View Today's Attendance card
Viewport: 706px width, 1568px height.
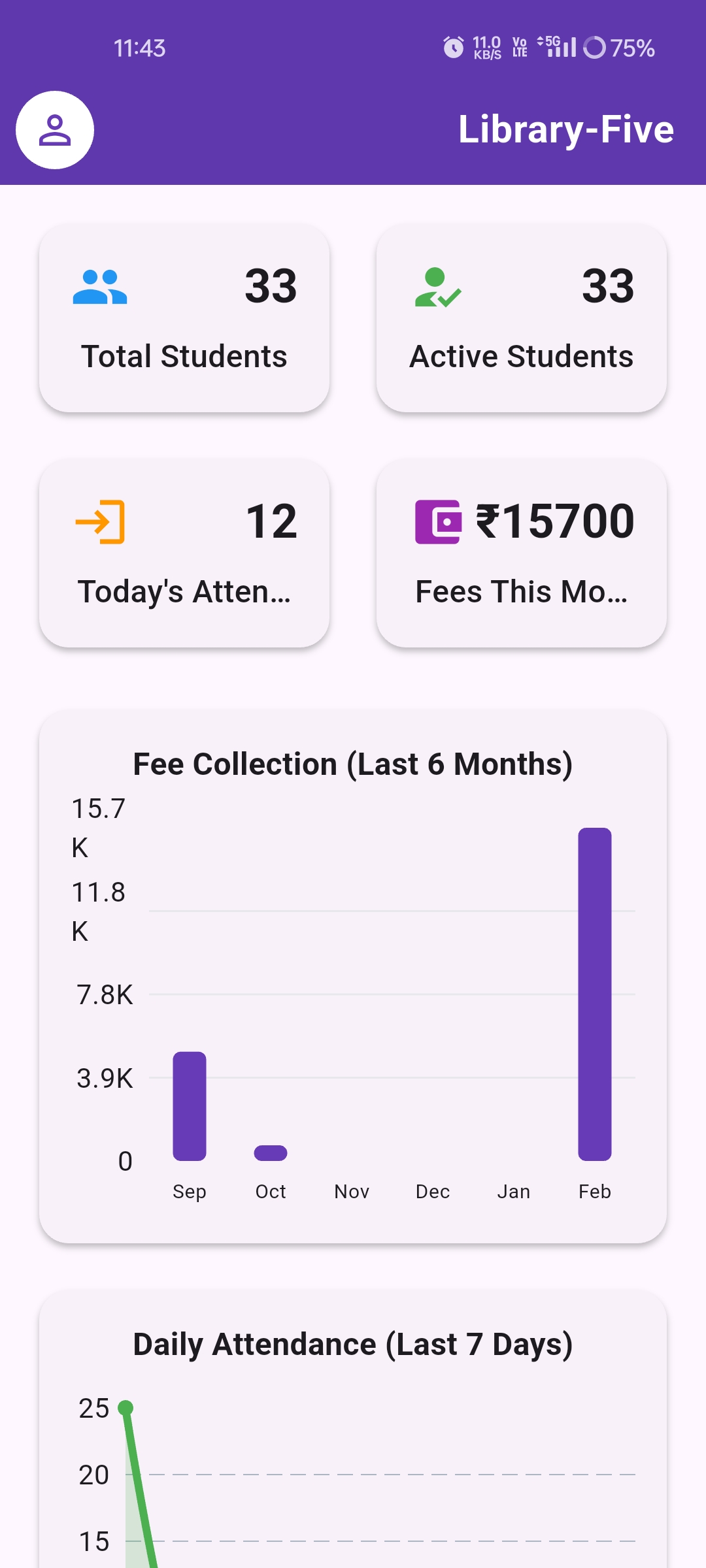(184, 553)
